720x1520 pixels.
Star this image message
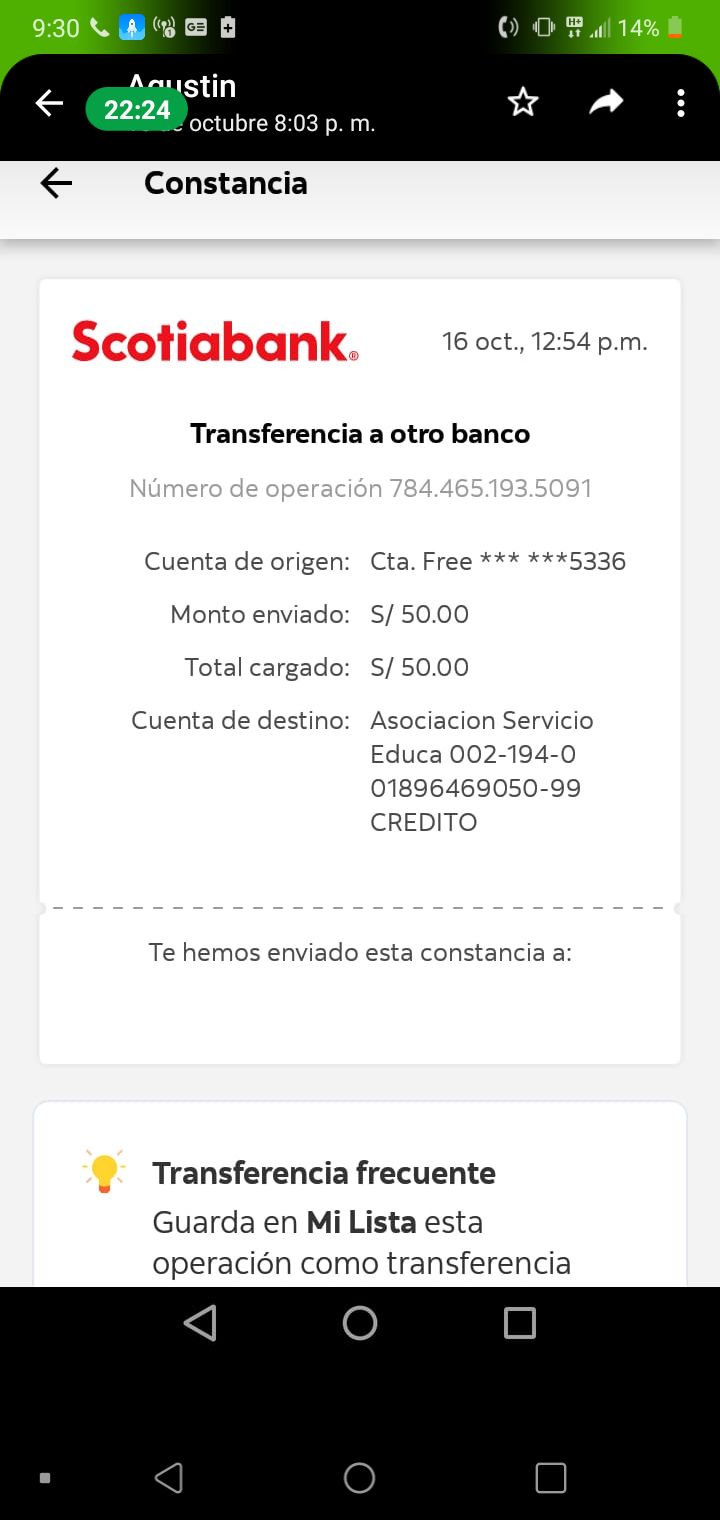523,102
